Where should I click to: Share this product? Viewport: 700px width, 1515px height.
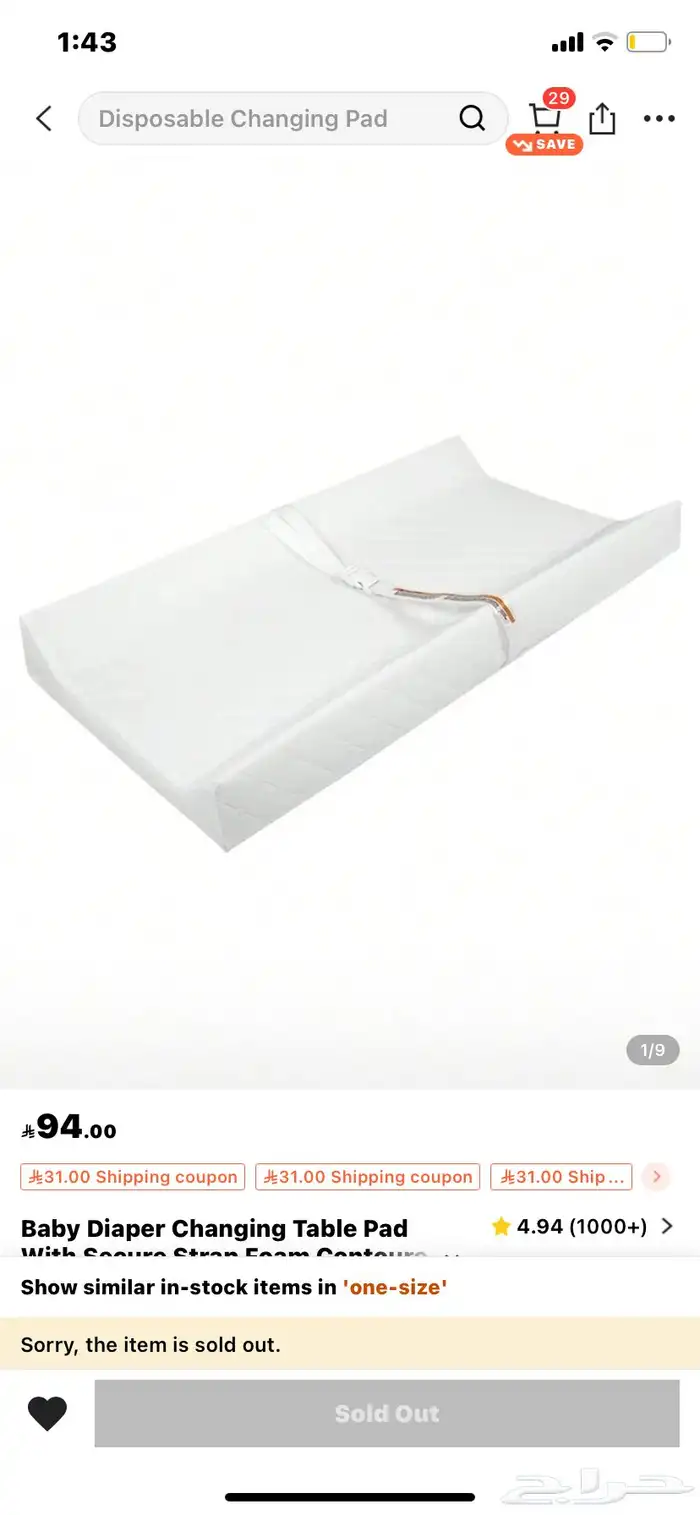[x=602, y=119]
